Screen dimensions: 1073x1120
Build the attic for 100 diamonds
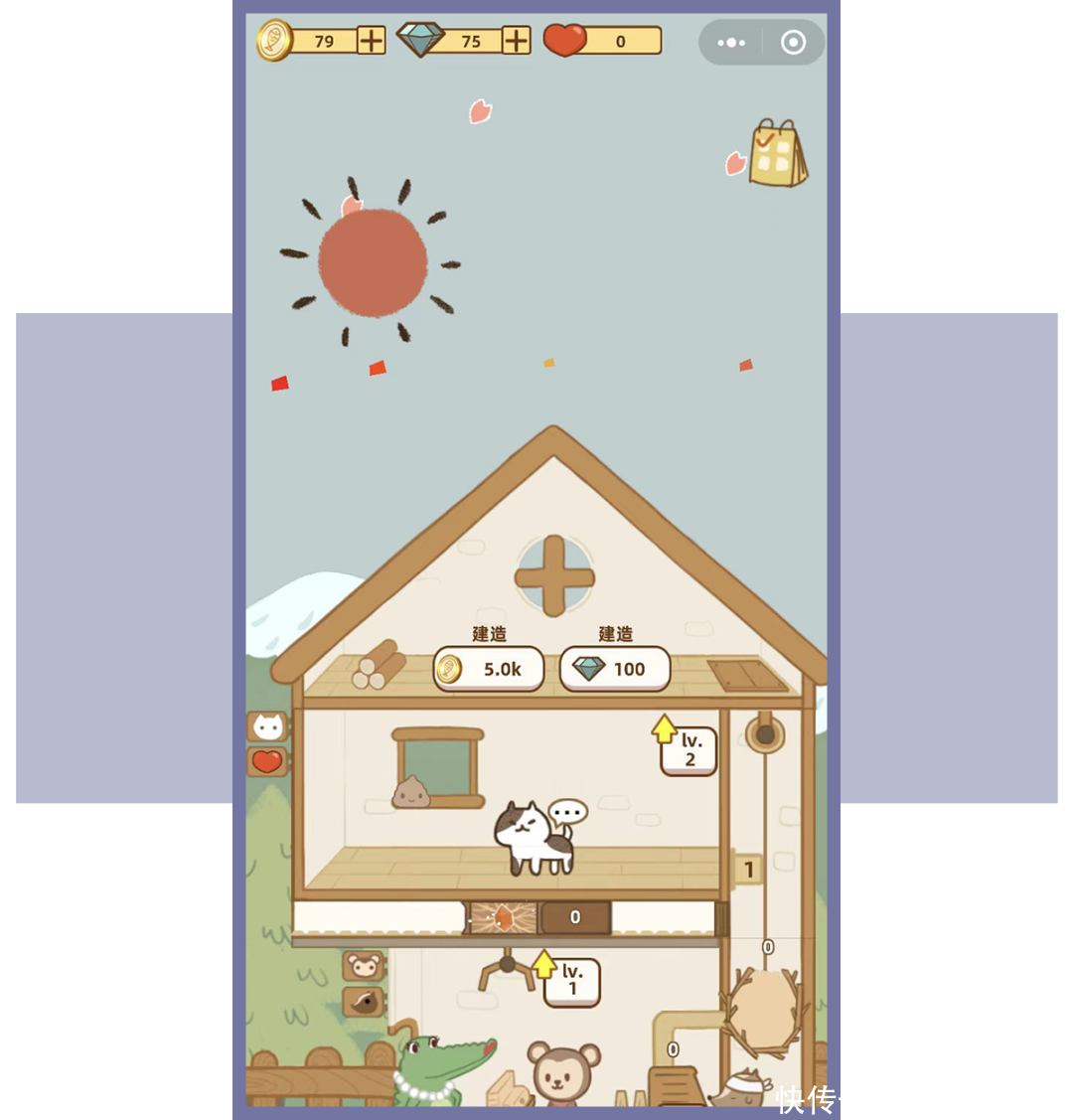pyautogui.click(x=615, y=669)
